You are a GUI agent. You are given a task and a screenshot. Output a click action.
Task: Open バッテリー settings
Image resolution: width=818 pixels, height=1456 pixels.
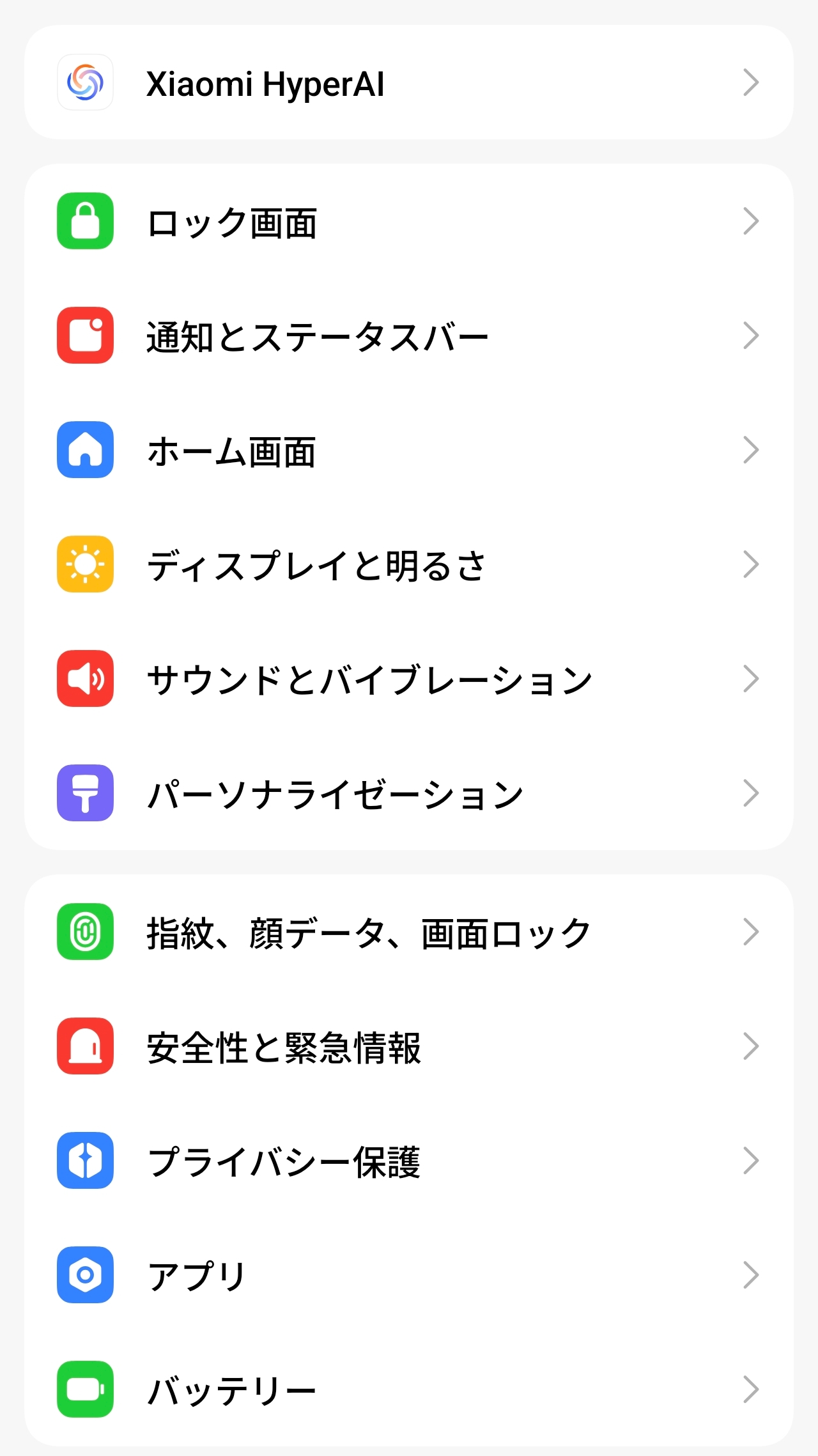coord(409,1390)
